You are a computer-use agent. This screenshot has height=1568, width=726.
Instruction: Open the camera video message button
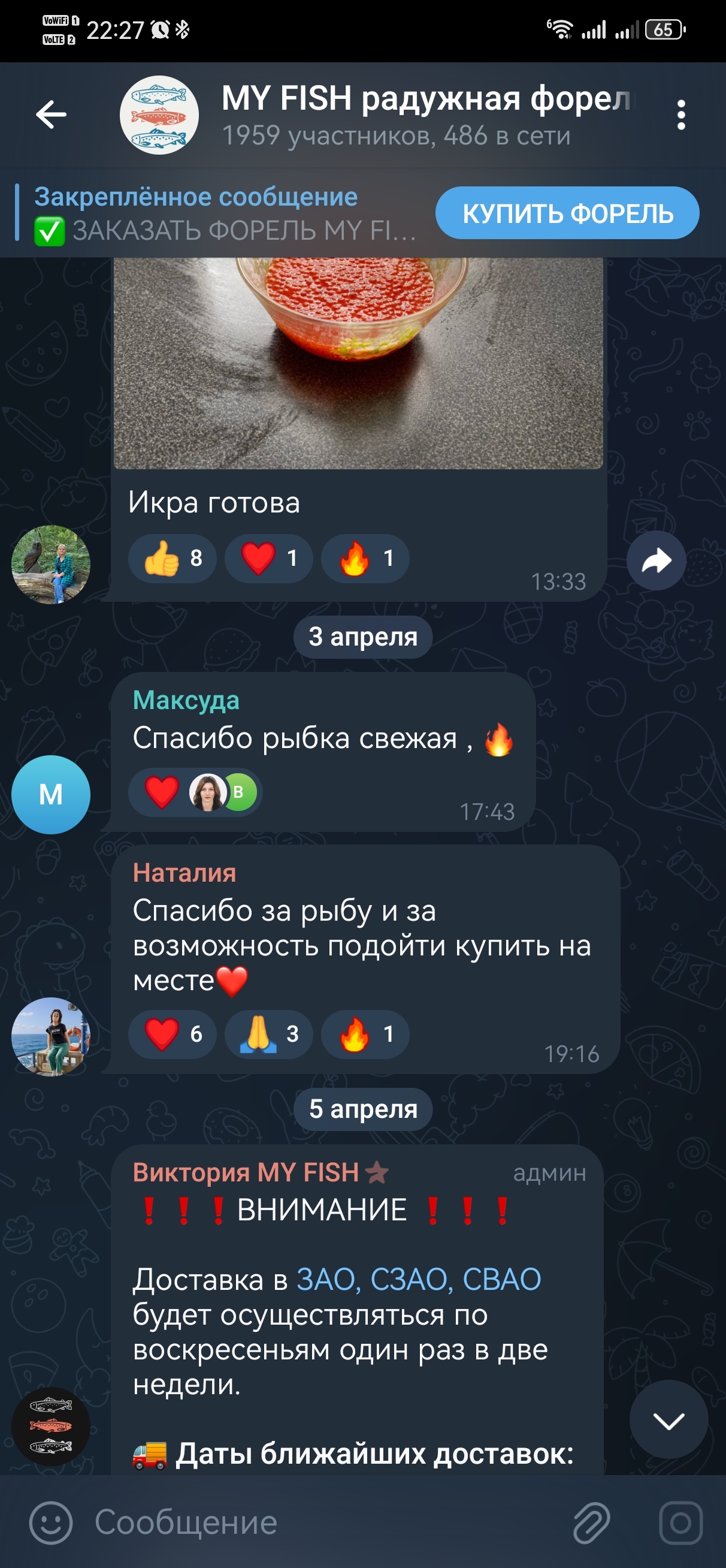681,1522
